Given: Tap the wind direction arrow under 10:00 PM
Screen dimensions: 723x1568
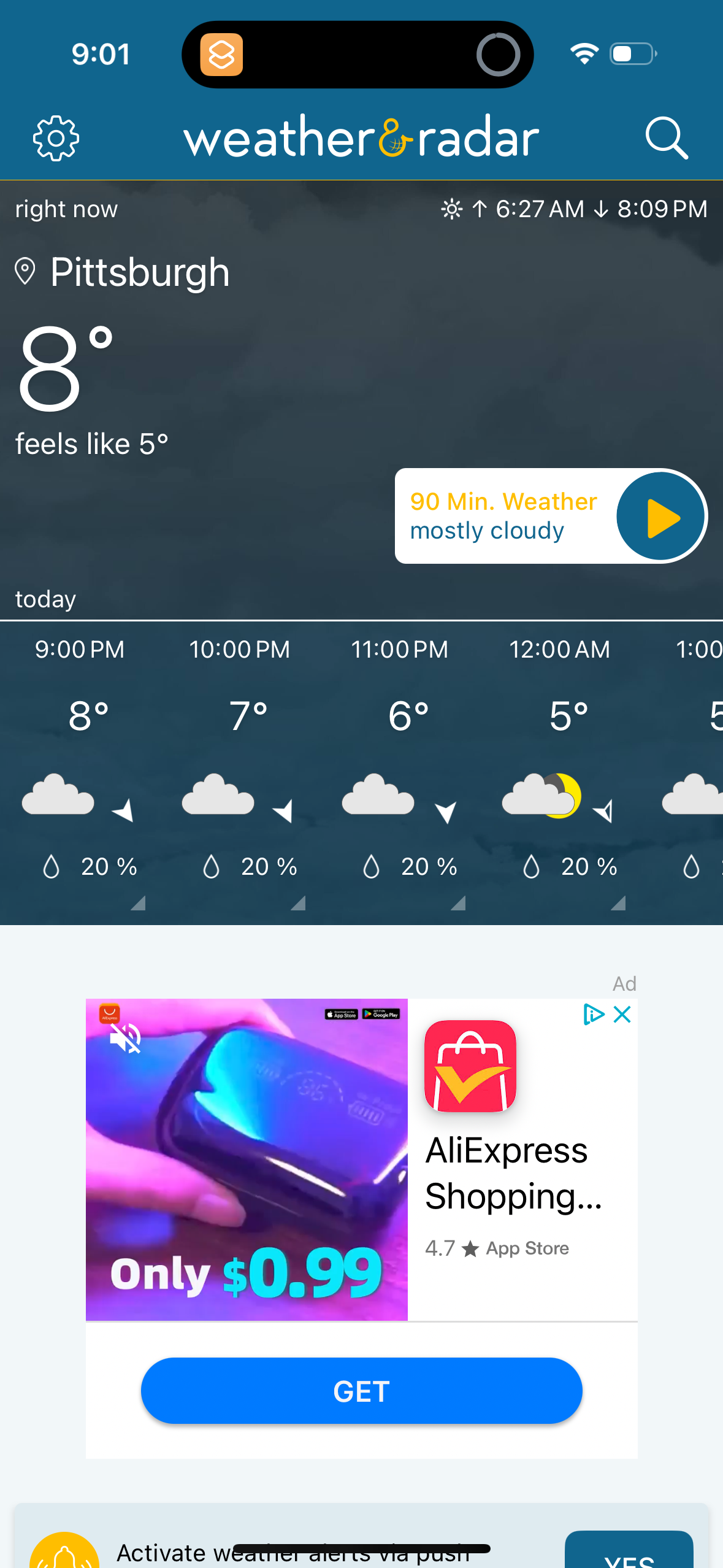Looking at the screenshot, I should click(x=284, y=811).
